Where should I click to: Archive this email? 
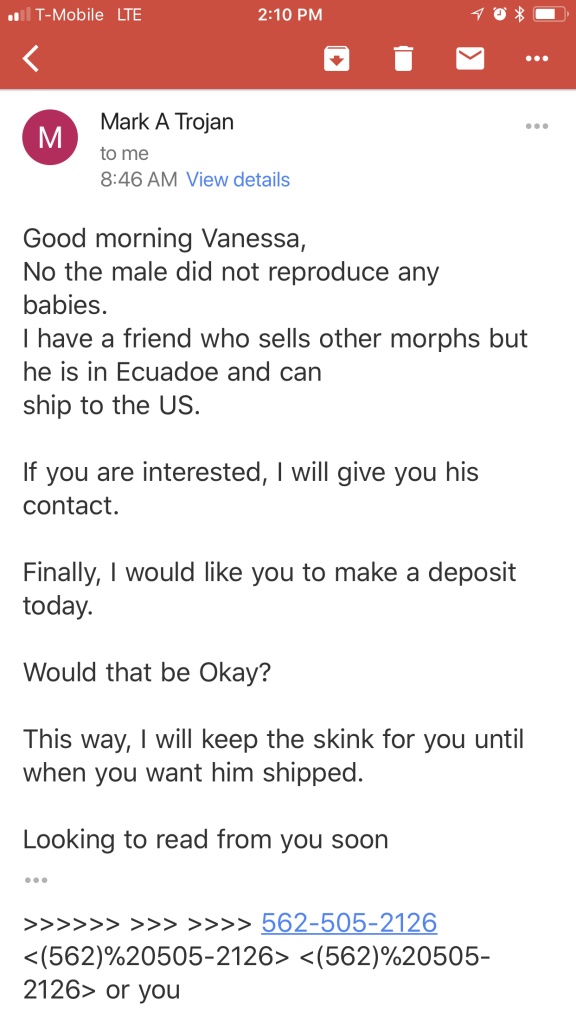[336, 59]
